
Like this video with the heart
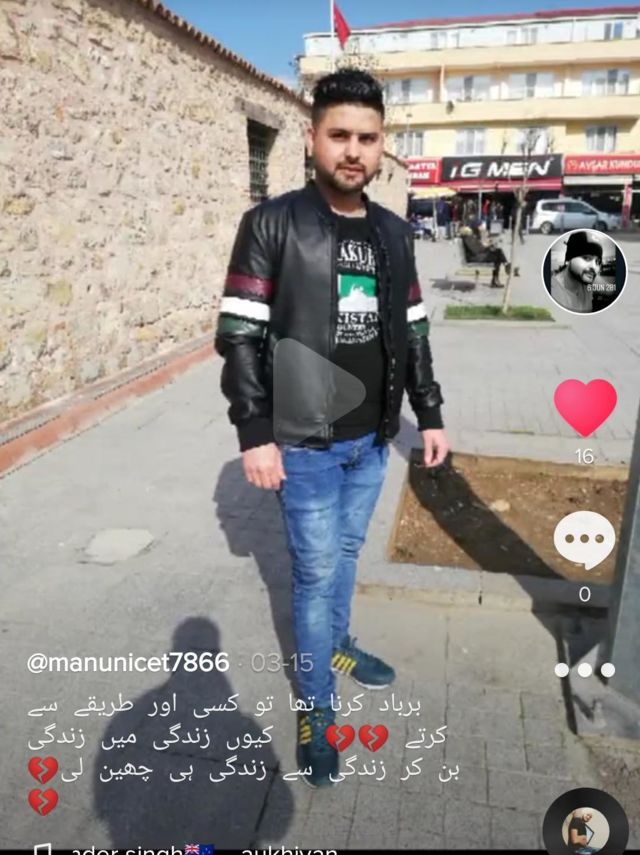(585, 406)
